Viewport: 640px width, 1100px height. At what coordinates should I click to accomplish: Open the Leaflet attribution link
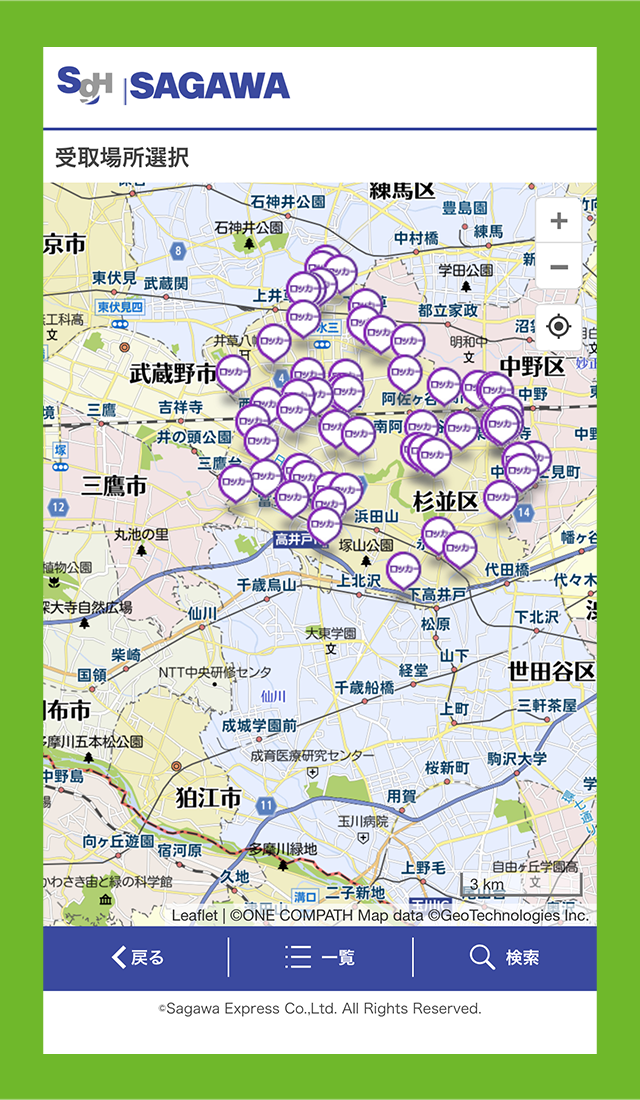click(x=194, y=915)
